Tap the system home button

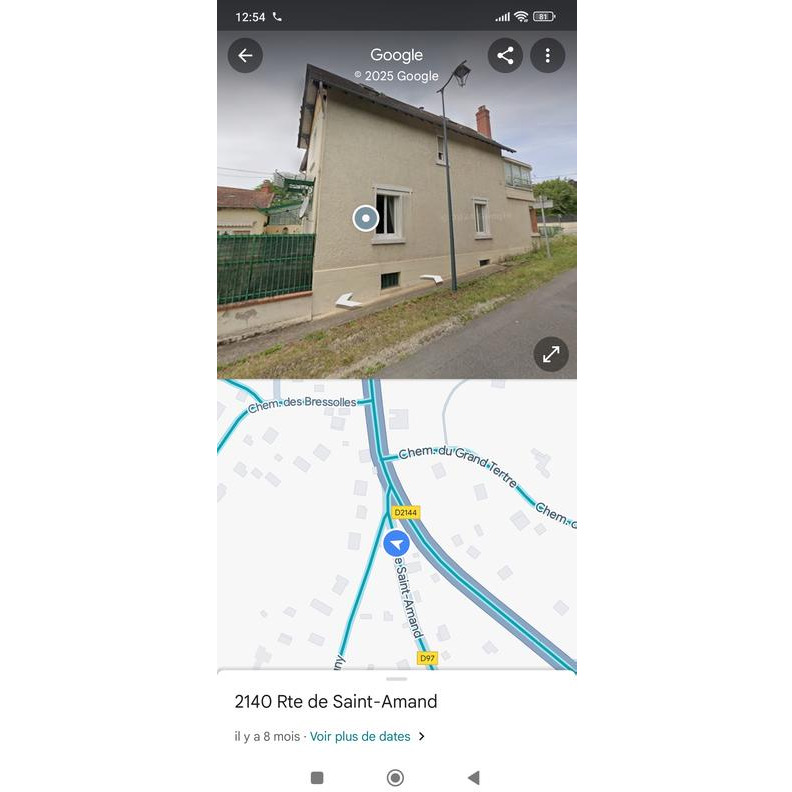tap(395, 777)
